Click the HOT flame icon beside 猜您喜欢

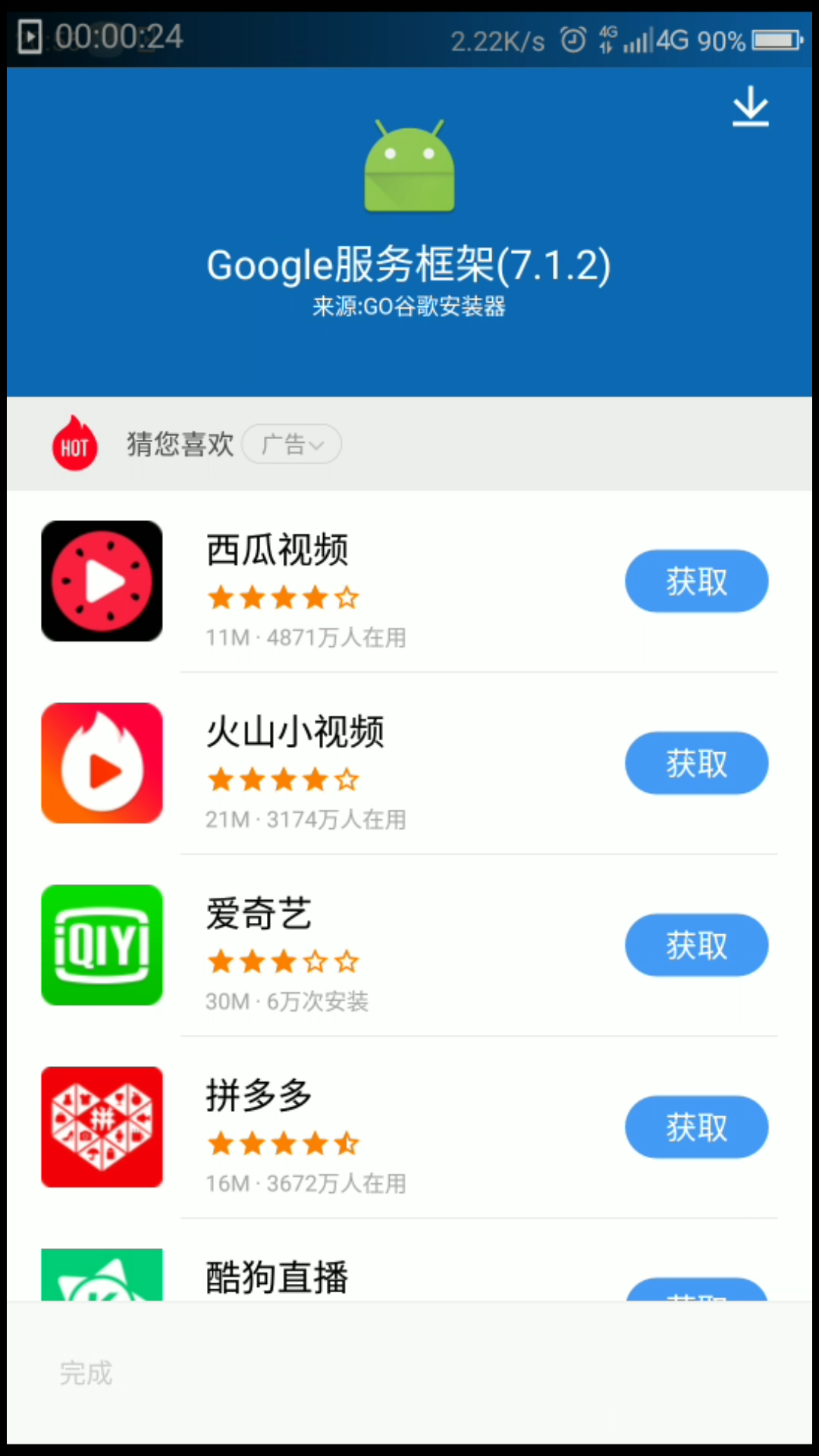[74, 444]
